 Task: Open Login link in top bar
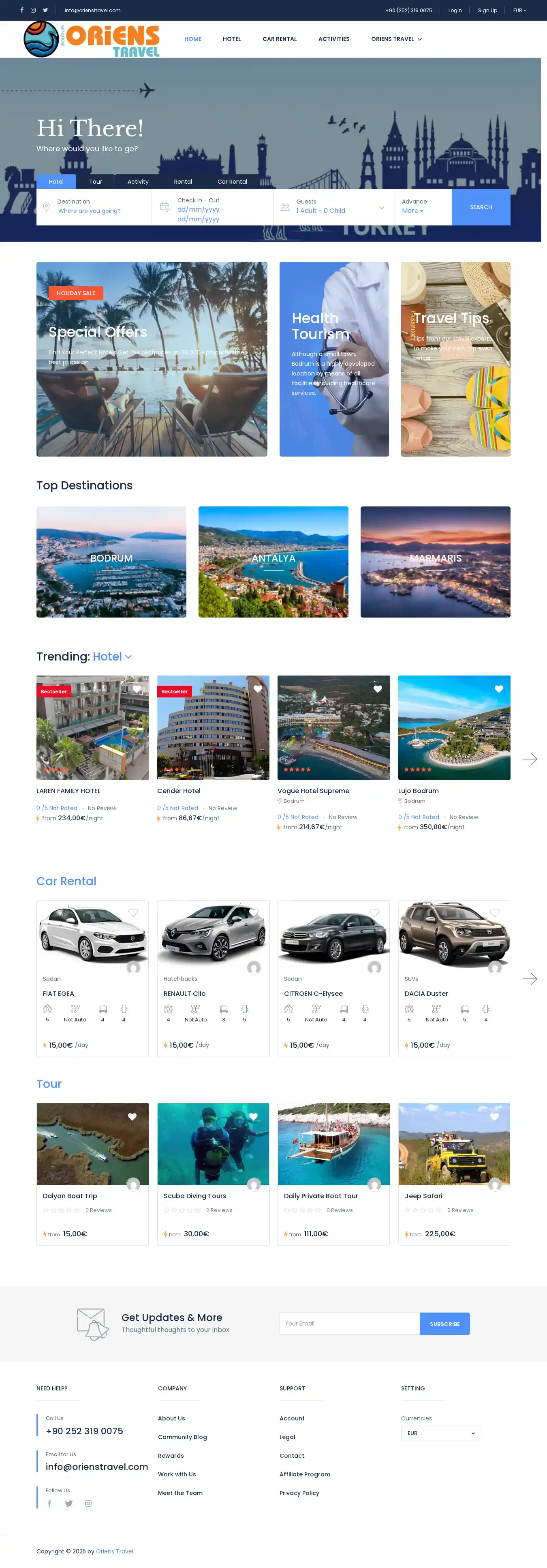click(455, 11)
